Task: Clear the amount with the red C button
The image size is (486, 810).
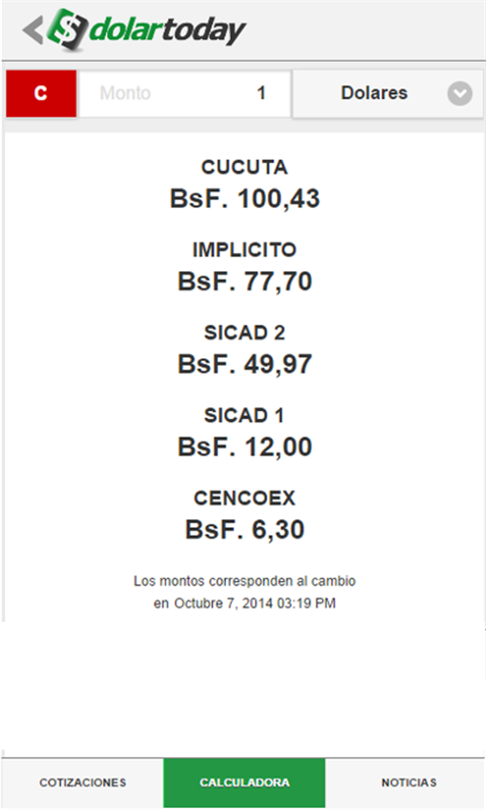Action: point(41,94)
